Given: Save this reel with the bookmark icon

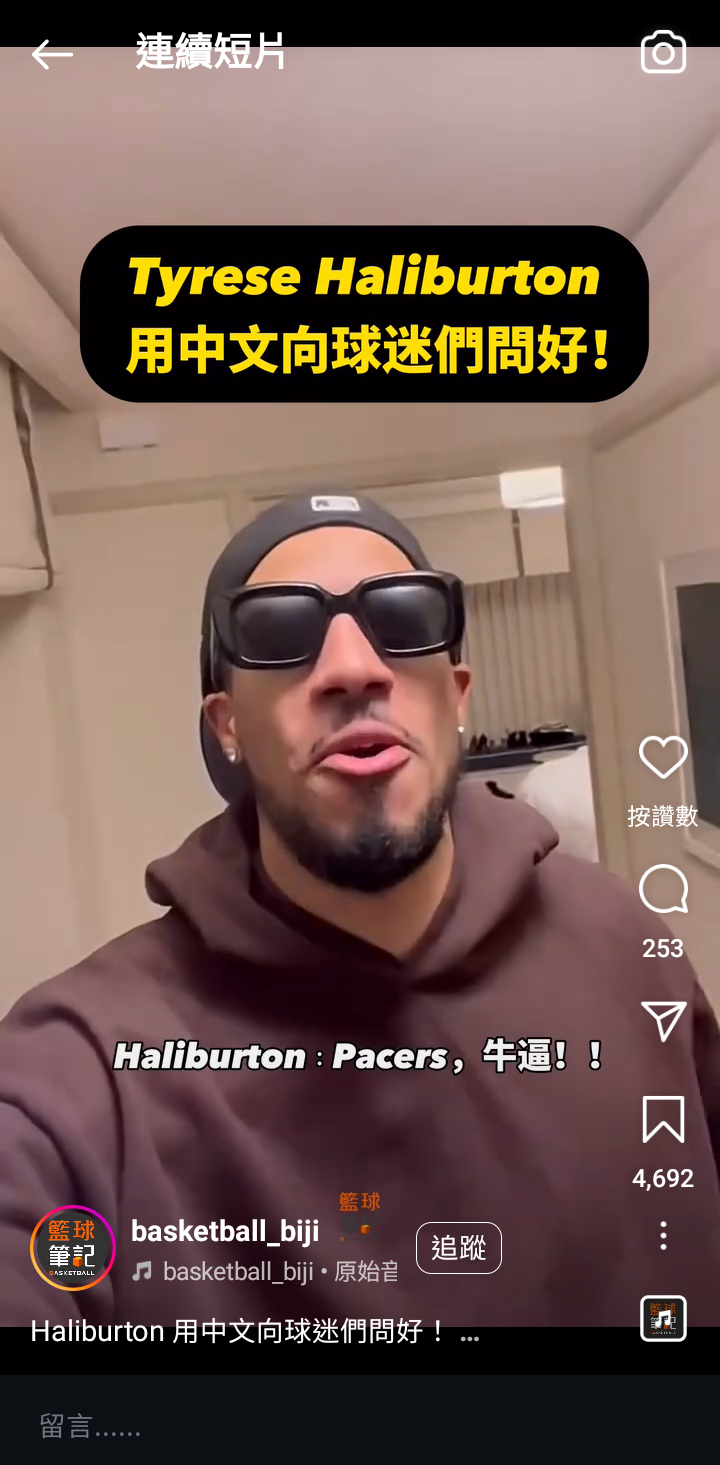Looking at the screenshot, I should (663, 1120).
